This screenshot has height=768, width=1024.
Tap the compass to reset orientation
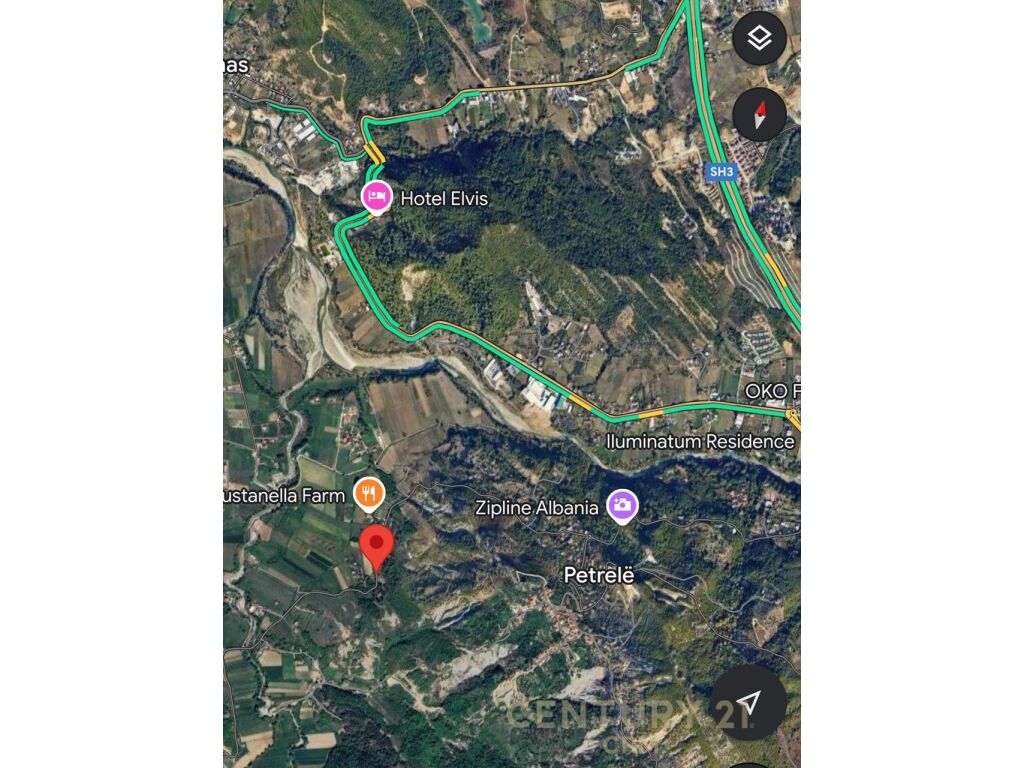tap(759, 114)
